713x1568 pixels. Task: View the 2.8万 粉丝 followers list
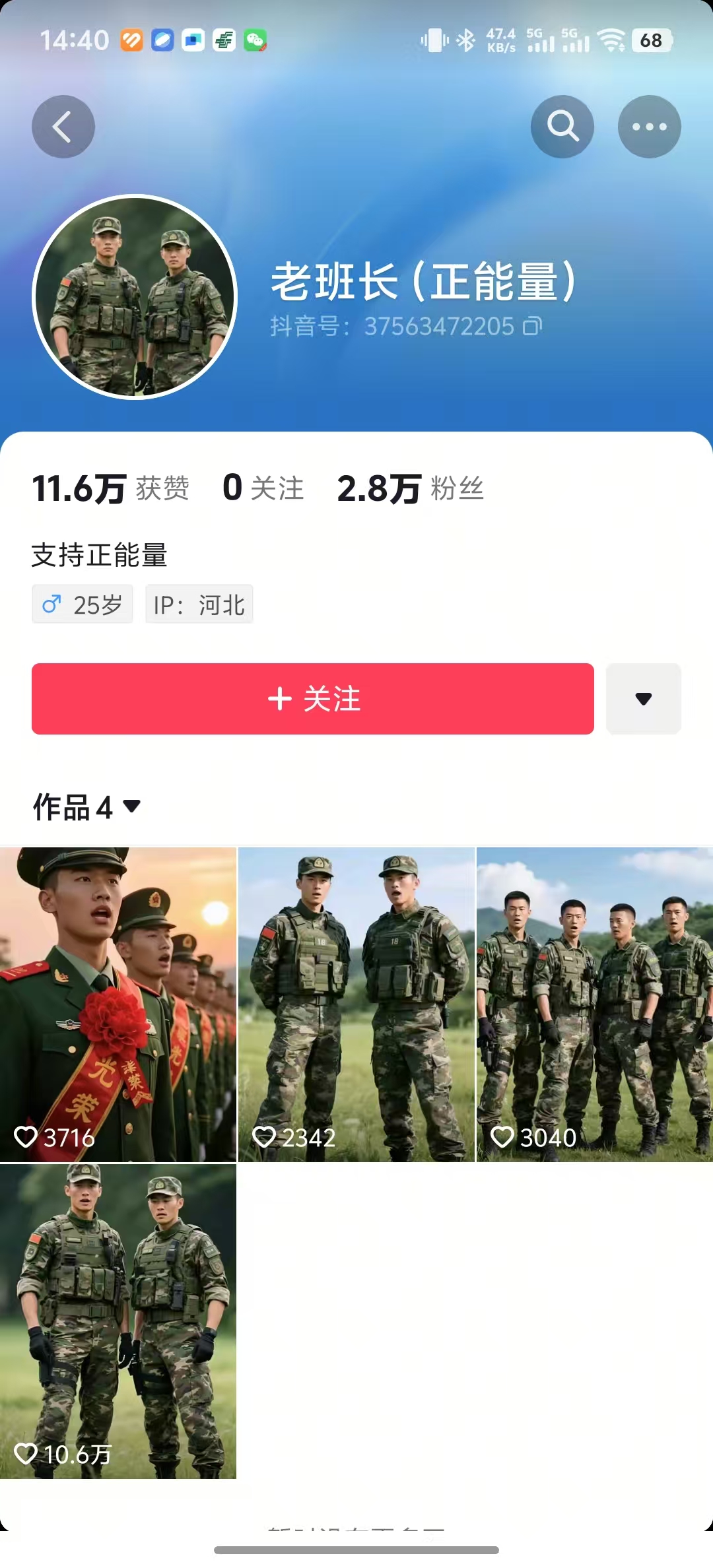click(x=411, y=488)
